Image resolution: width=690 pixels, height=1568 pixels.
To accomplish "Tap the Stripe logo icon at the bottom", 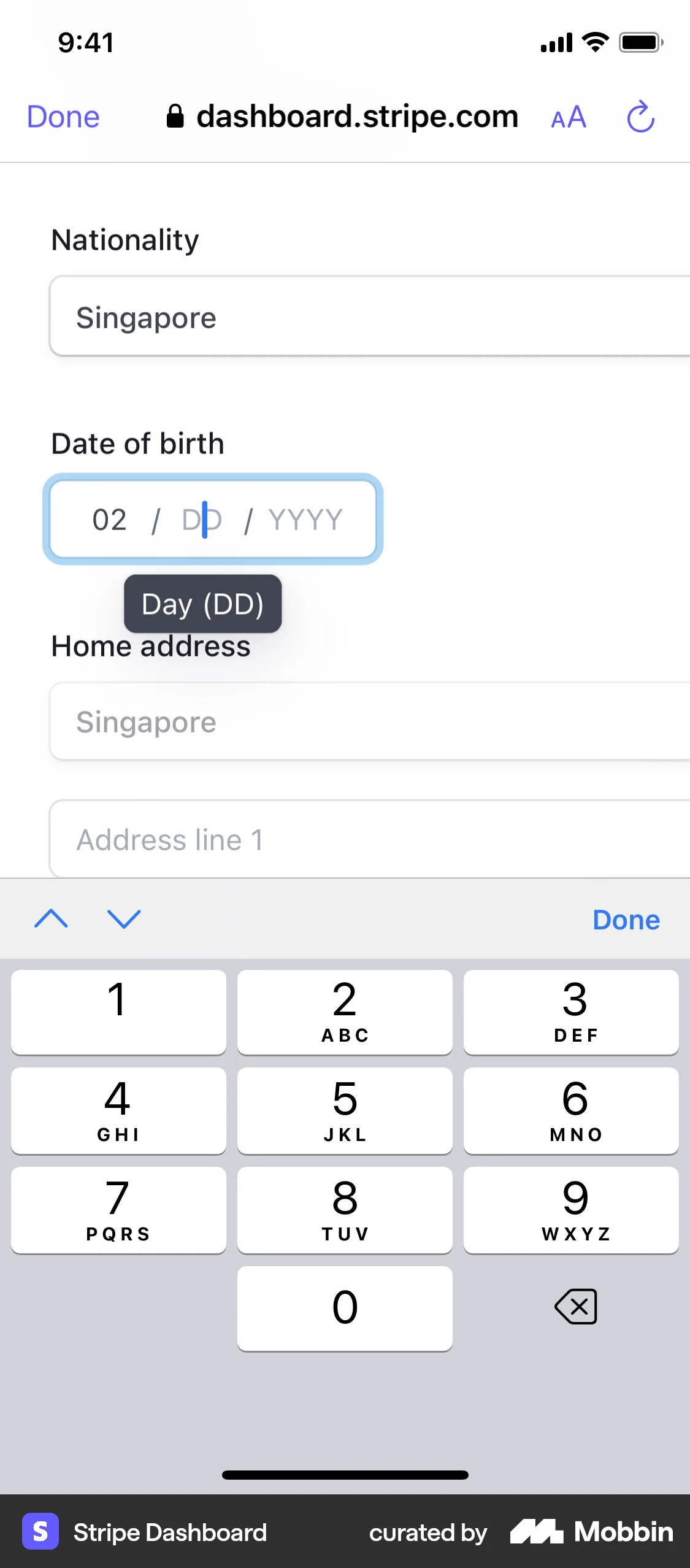I will 40,1532.
